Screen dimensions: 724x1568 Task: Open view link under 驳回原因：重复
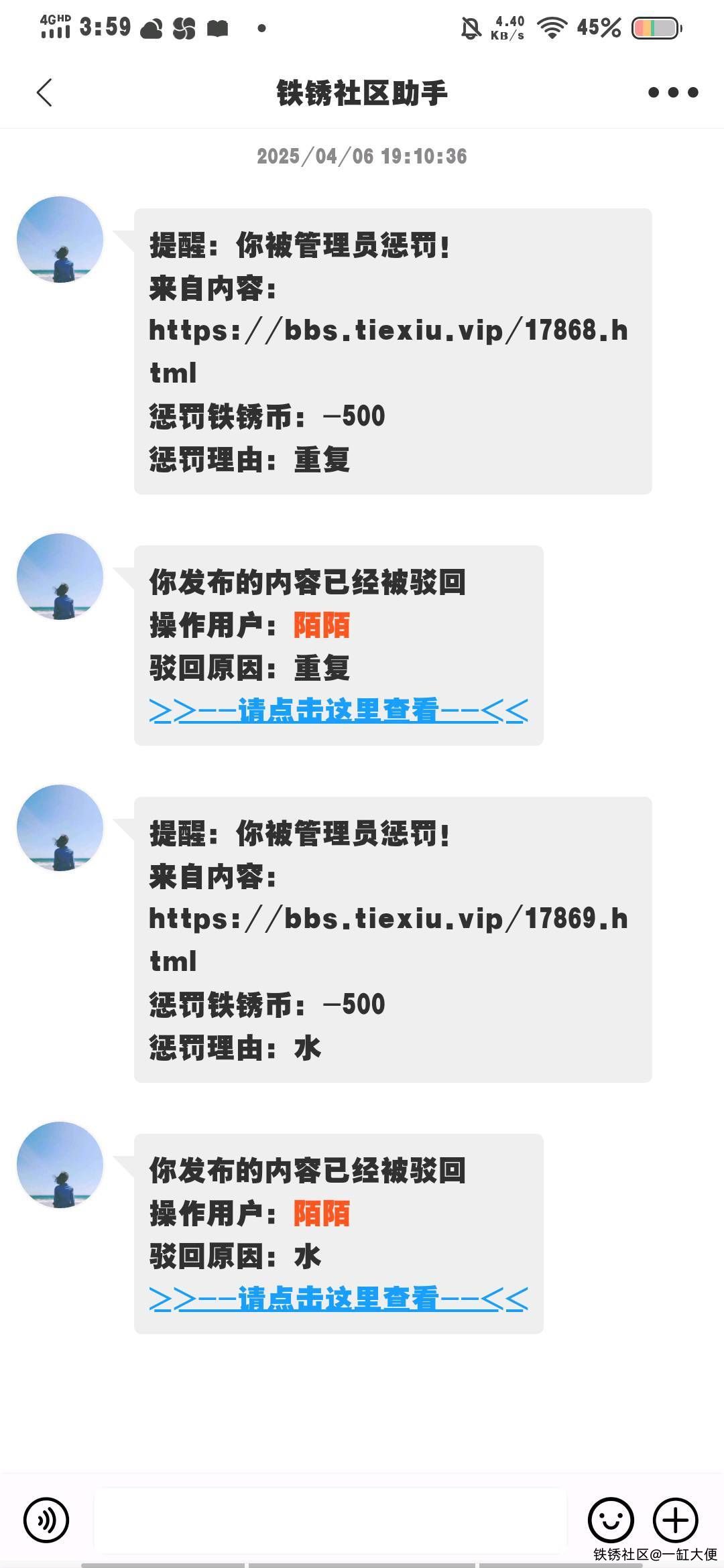[338, 710]
